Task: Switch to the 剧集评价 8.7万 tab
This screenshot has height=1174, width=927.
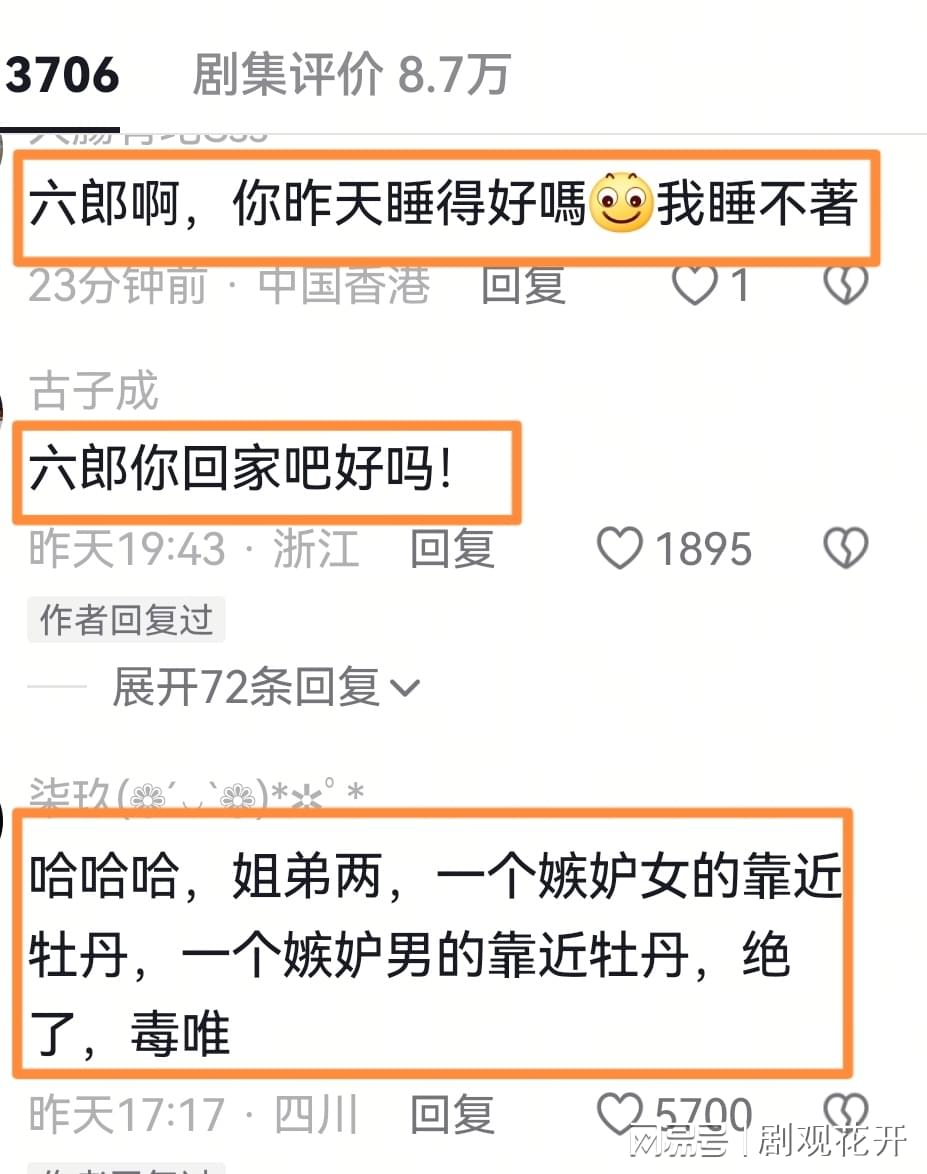Action: [x=350, y=75]
